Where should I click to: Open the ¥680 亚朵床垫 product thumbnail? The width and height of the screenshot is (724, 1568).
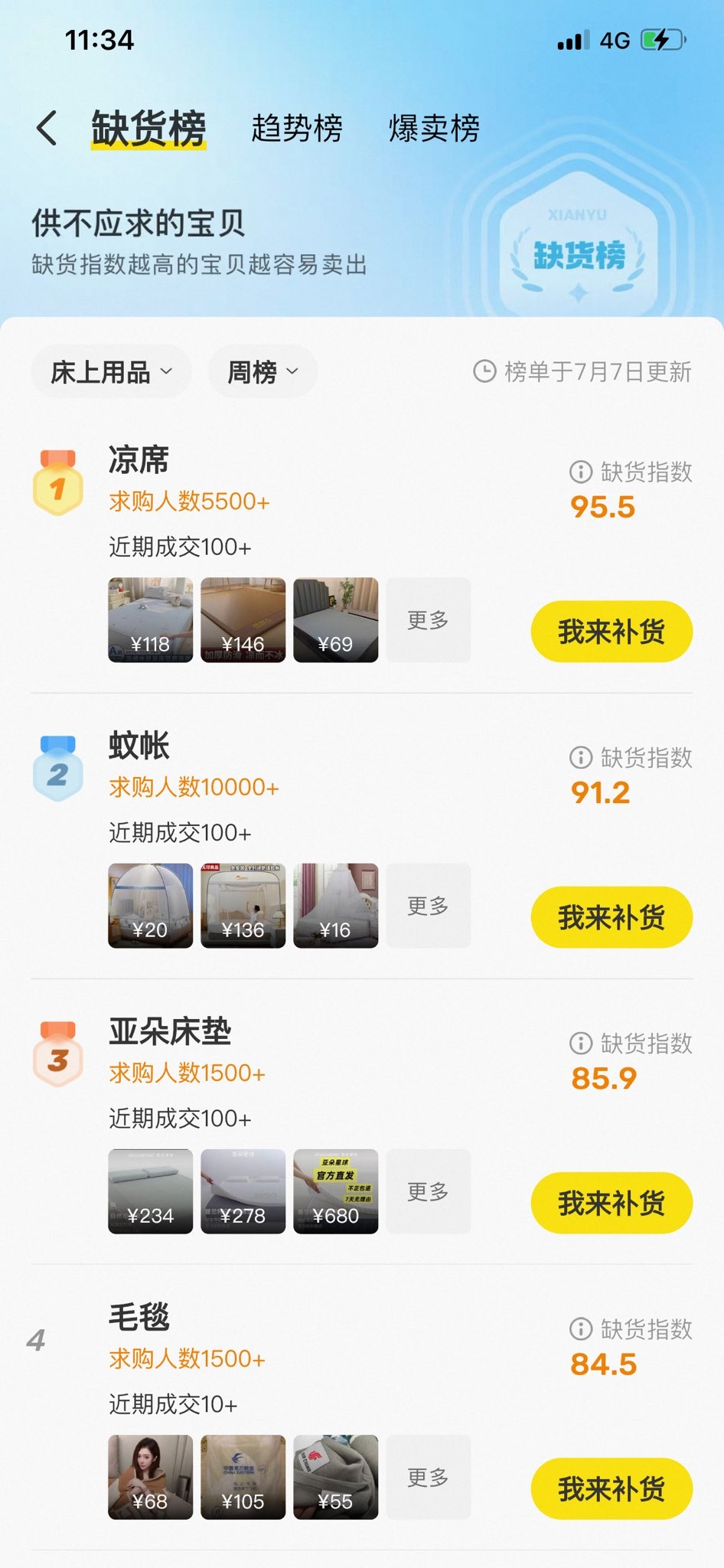[x=336, y=1191]
